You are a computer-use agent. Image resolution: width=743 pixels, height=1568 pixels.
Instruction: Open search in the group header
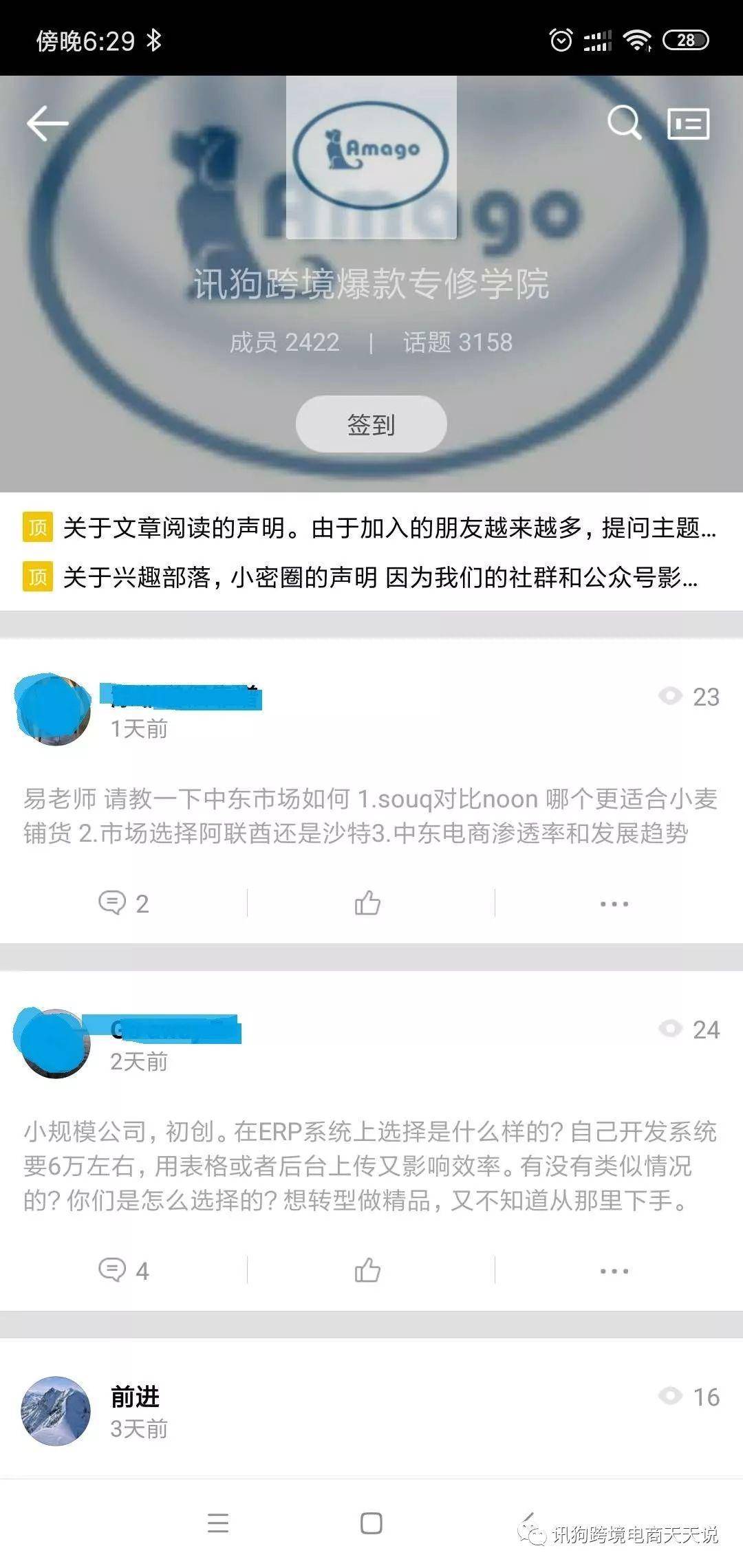point(624,124)
